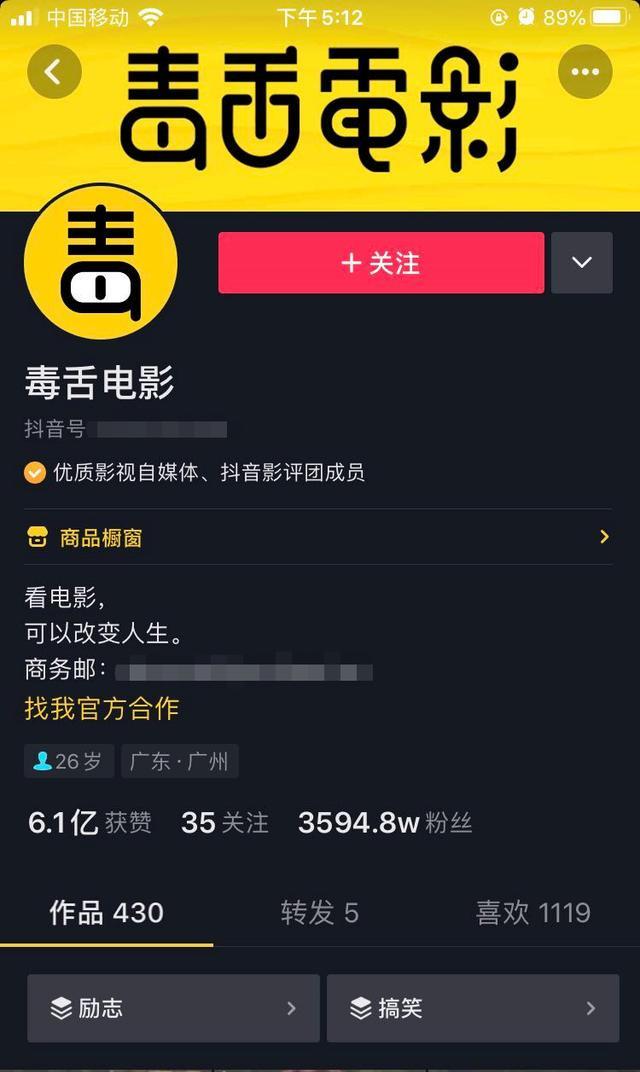Go back using the top-left arrow
640x1072 pixels.
tap(54, 72)
